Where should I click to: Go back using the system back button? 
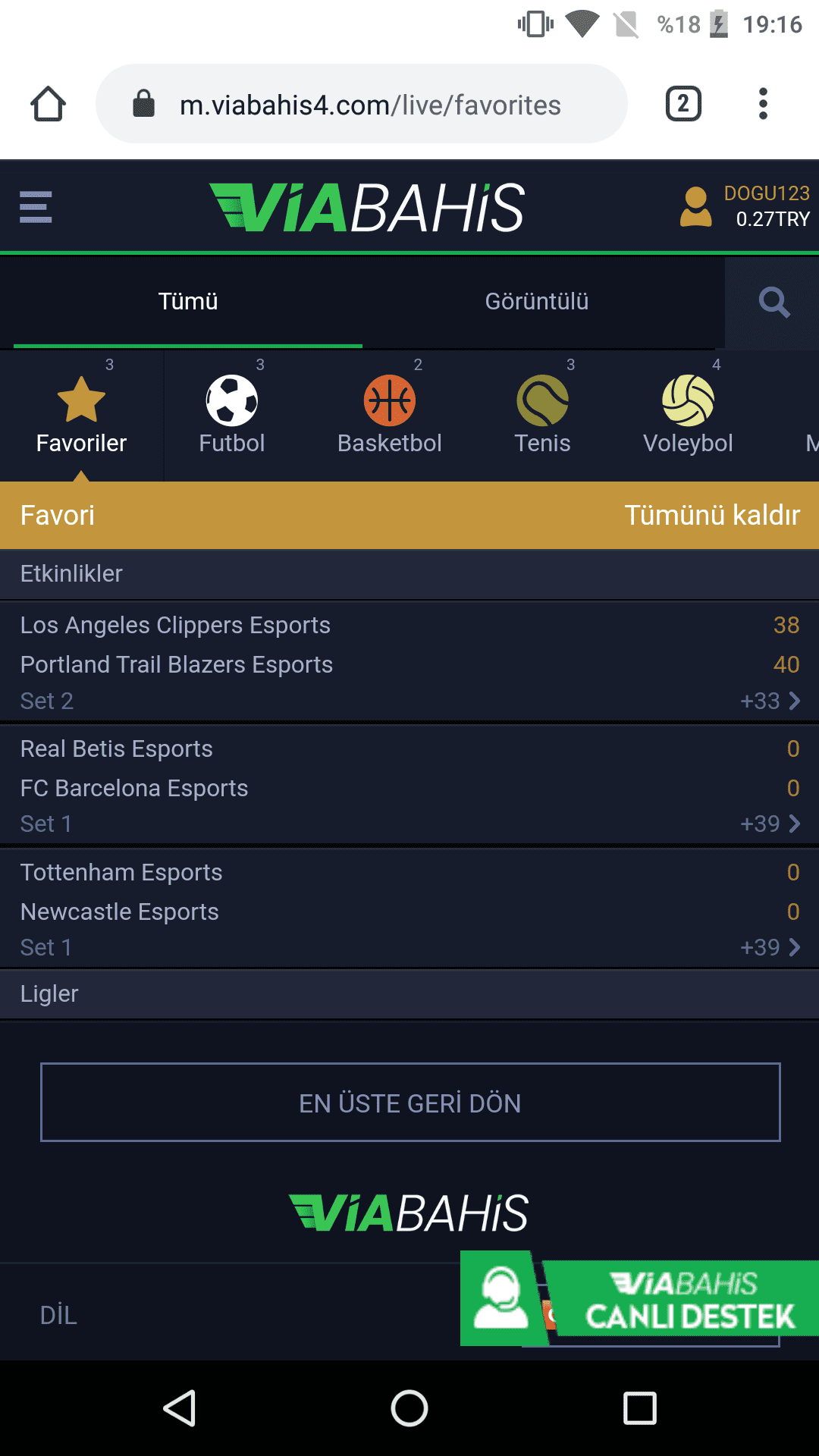tap(180, 1408)
